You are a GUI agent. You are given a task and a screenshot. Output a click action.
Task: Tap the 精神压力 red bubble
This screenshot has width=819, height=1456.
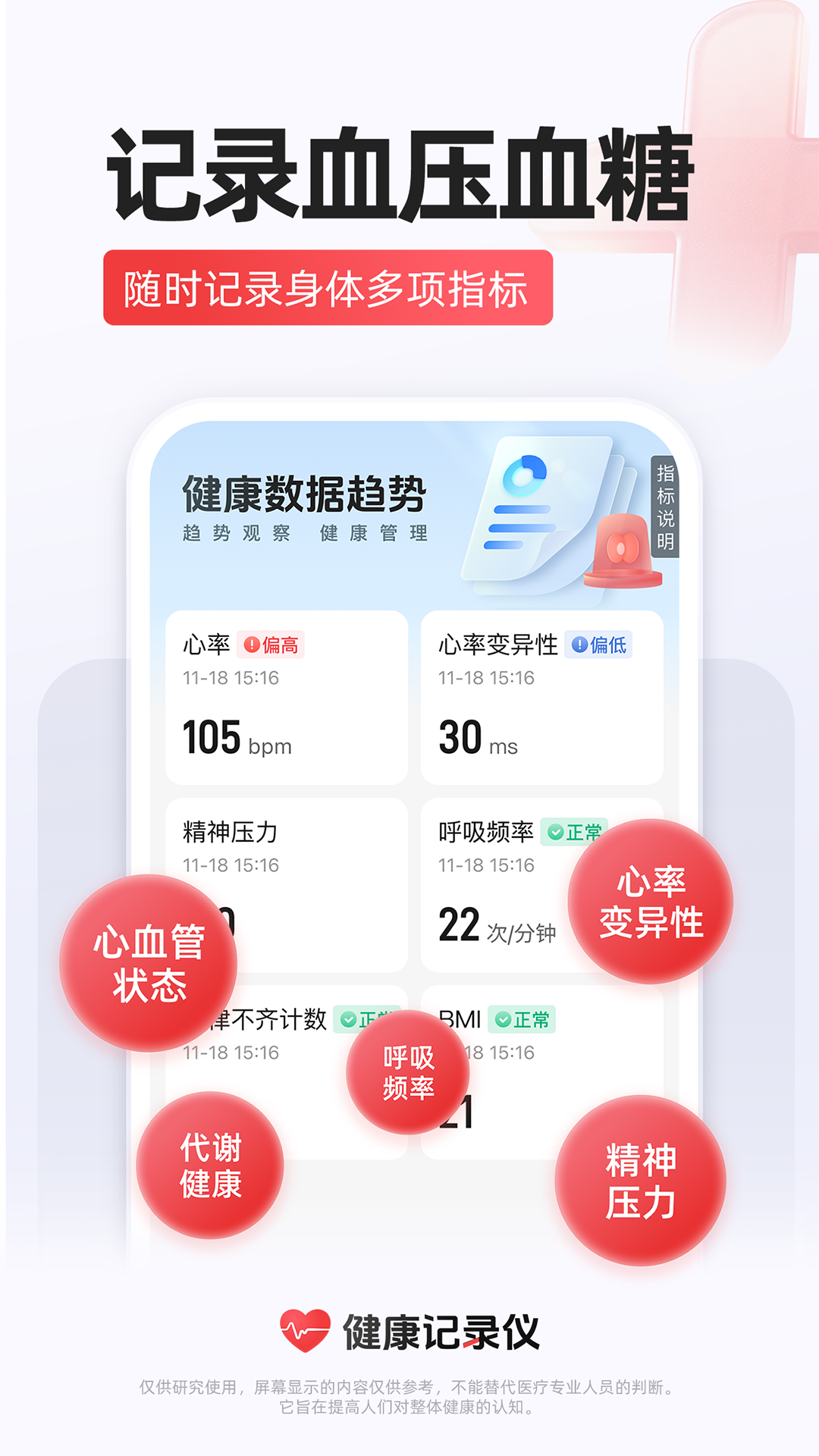(x=645, y=1174)
